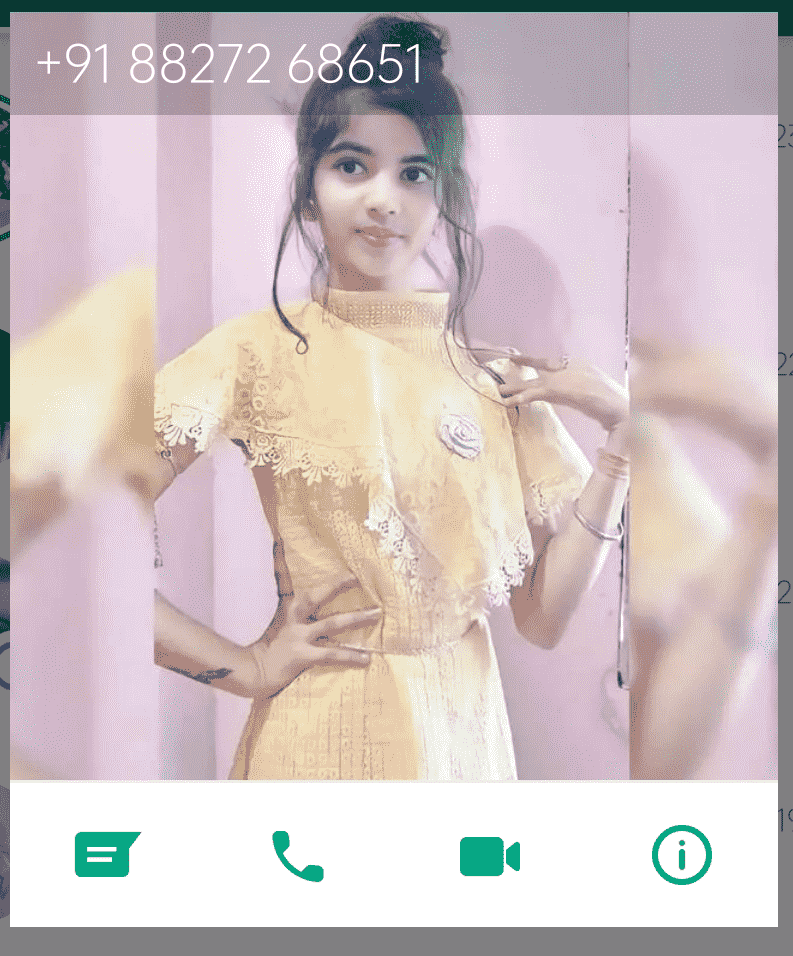Start a voice call from the popup
Screen dimensions: 793x956
[x=297, y=857]
